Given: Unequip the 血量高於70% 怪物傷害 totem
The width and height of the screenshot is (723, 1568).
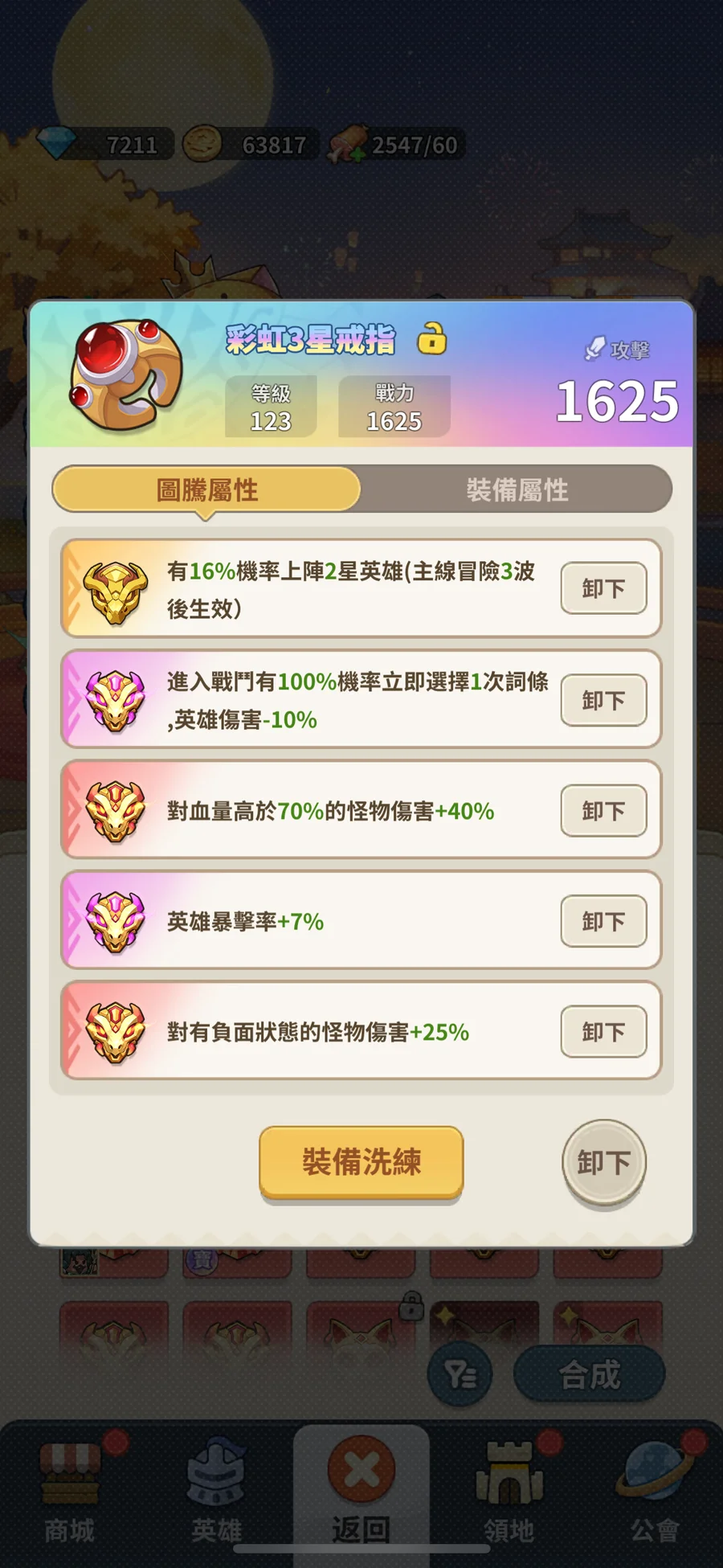Looking at the screenshot, I should click(x=602, y=811).
